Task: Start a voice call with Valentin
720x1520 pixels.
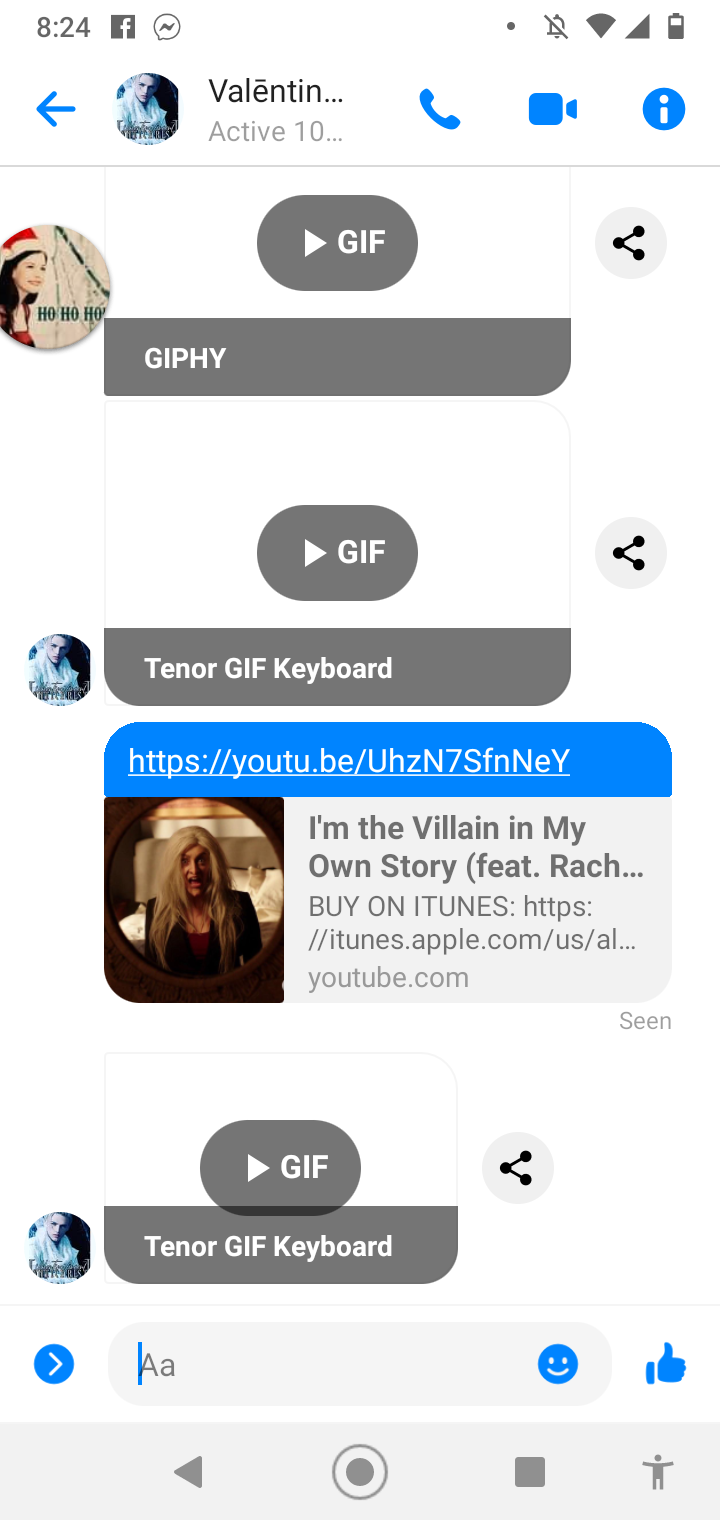Action: pyautogui.click(x=440, y=109)
